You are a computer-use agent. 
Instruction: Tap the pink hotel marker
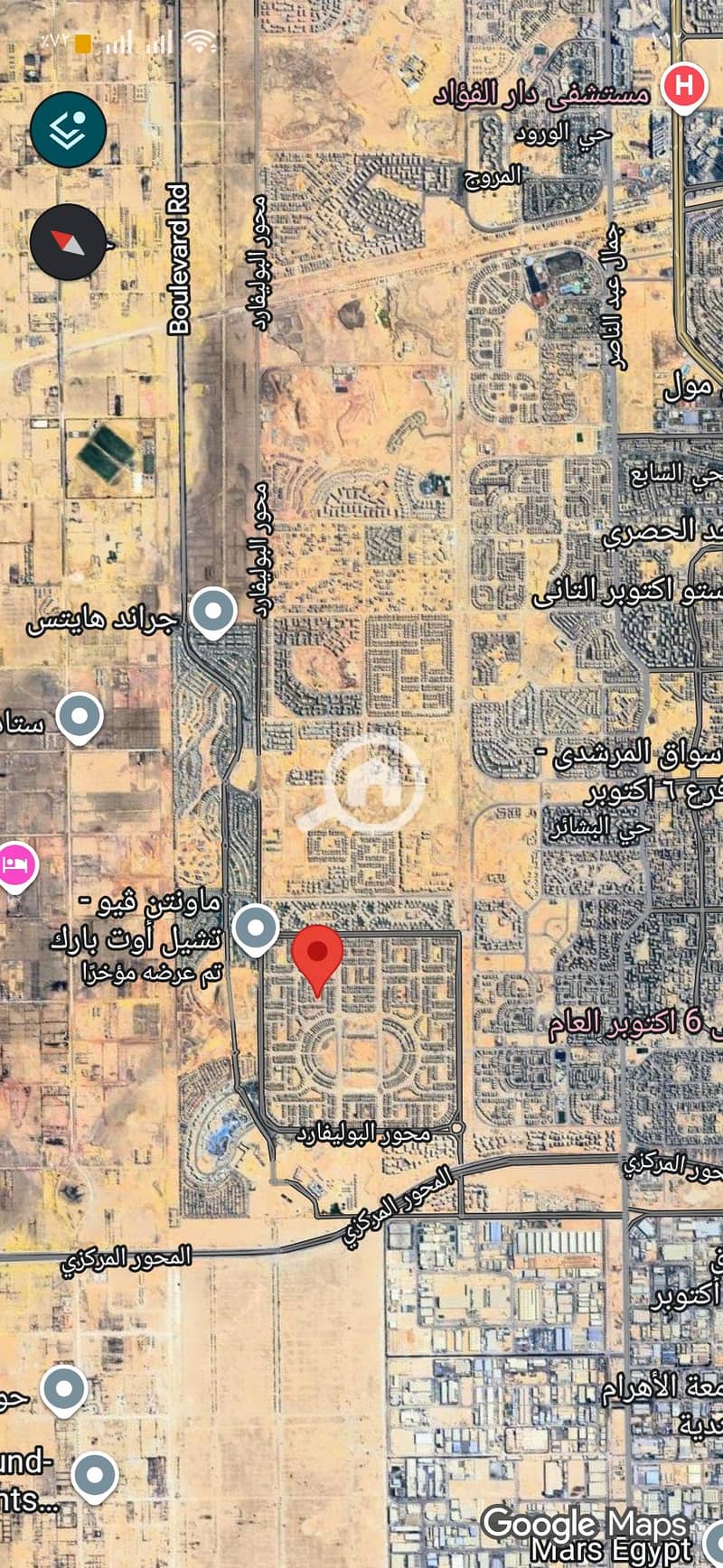tap(14, 866)
